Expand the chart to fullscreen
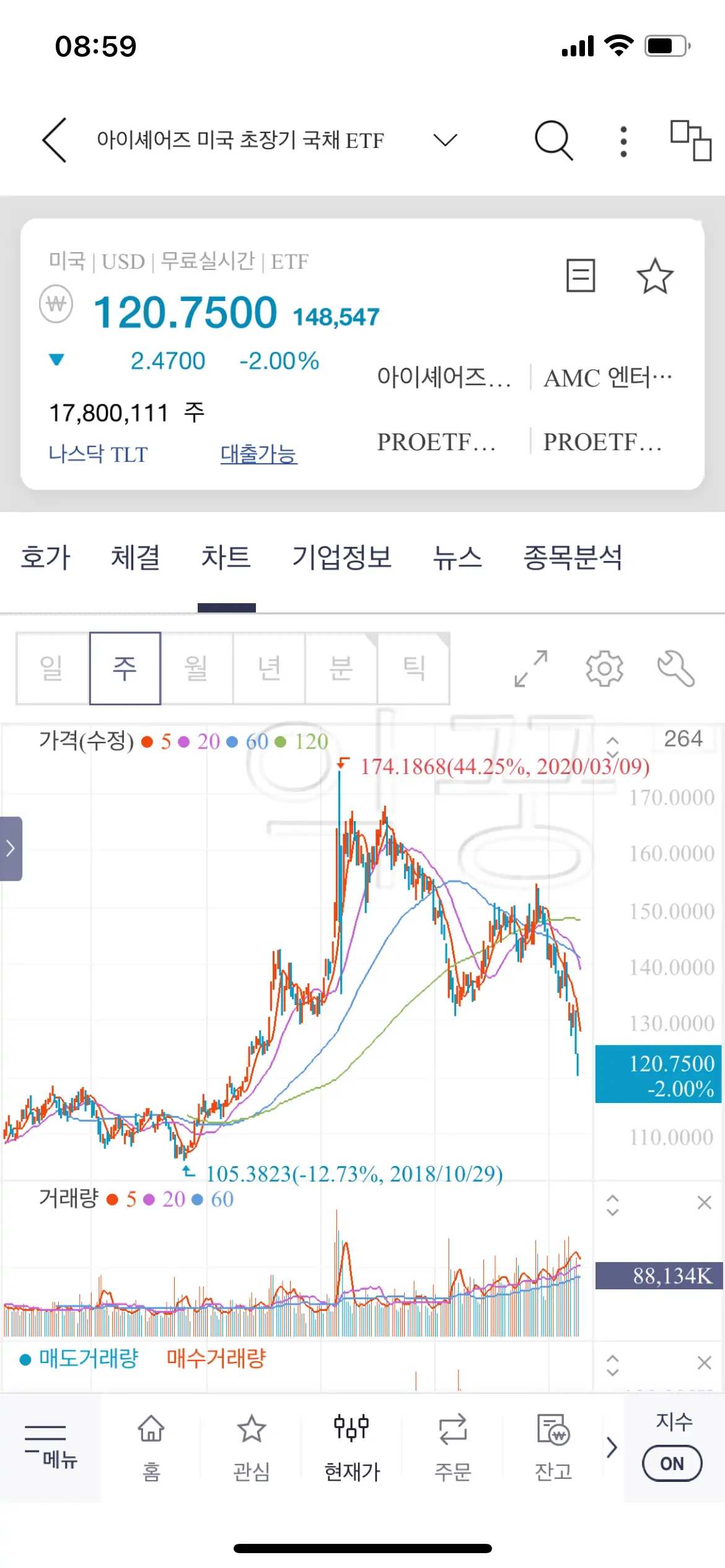This screenshot has height=1568, width=725. tap(530, 669)
